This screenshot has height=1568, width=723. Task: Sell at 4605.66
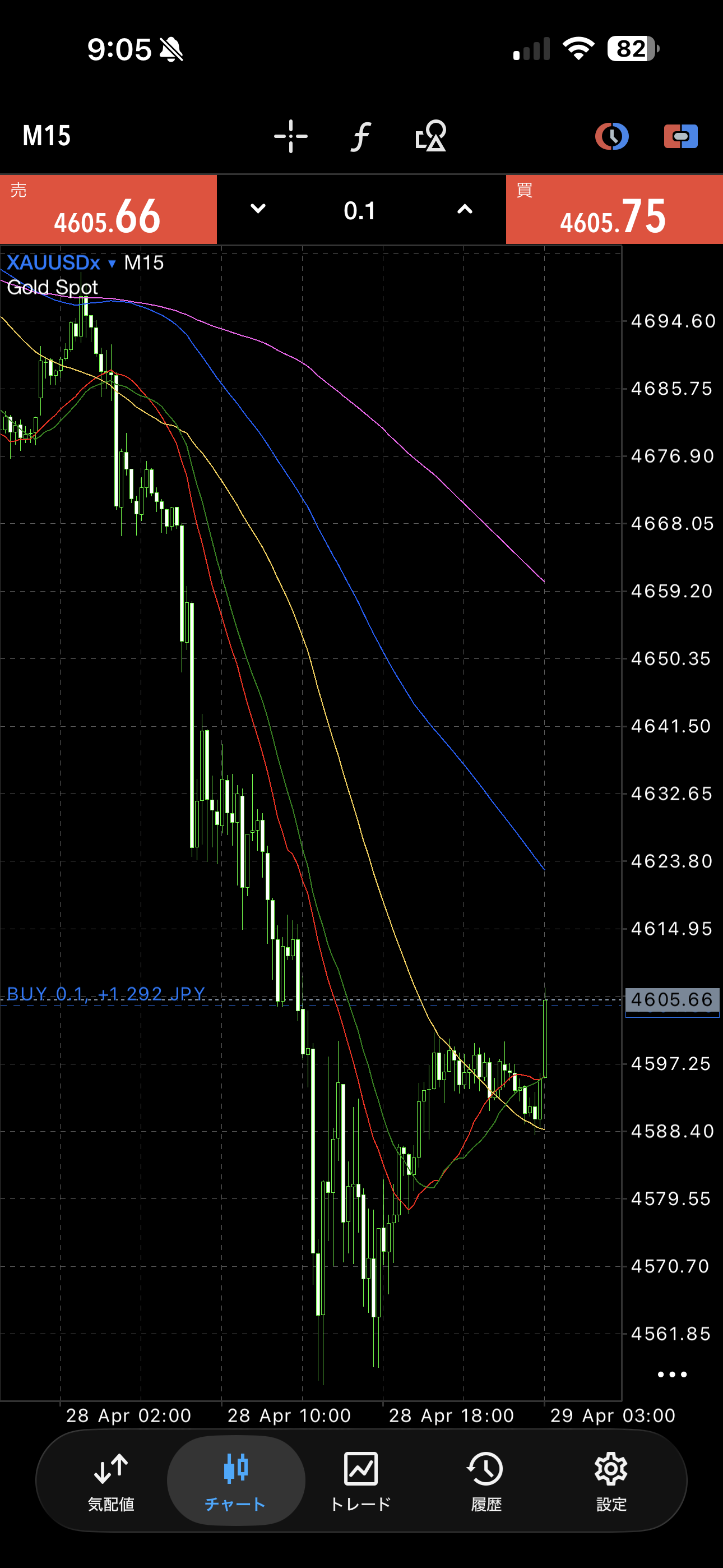(x=108, y=210)
